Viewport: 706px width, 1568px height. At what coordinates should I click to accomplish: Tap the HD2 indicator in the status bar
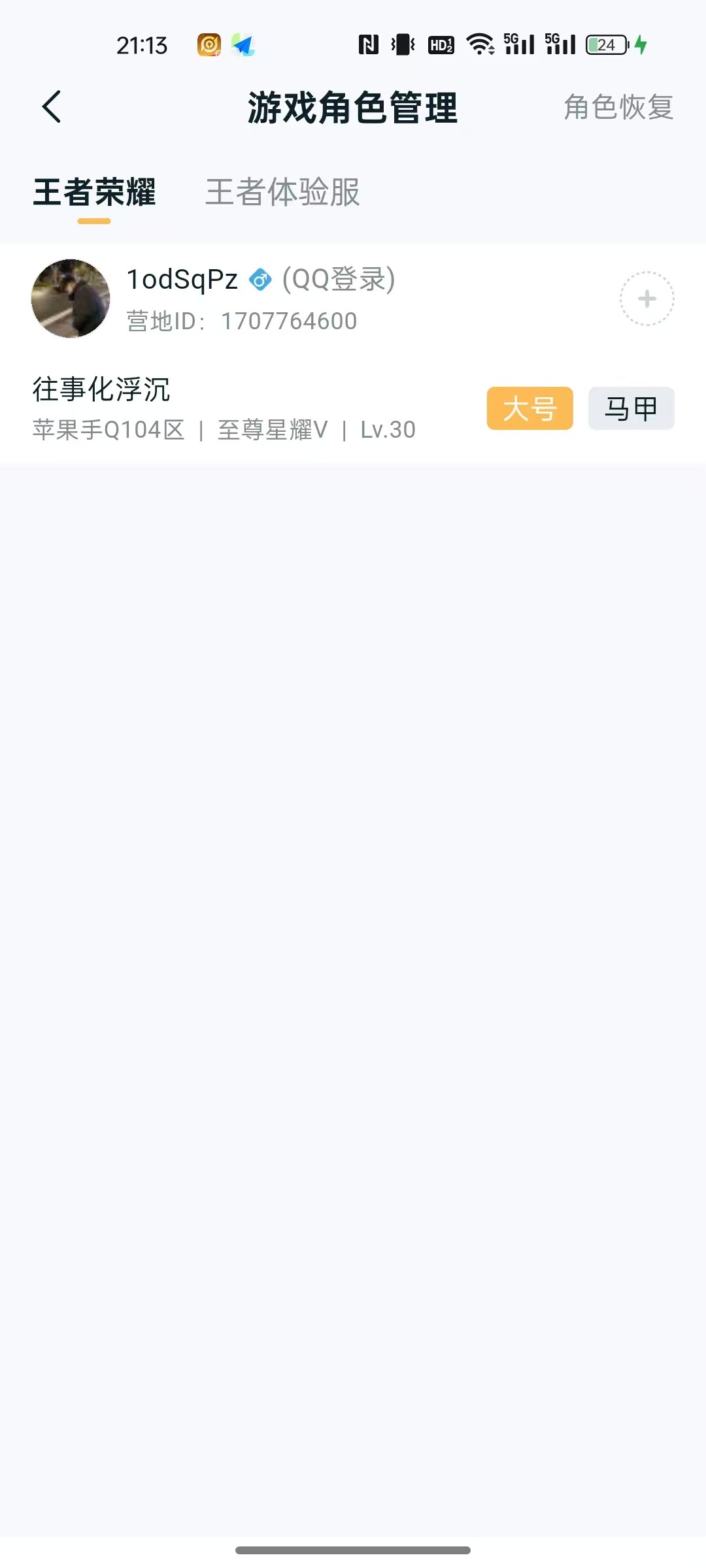pyautogui.click(x=442, y=44)
